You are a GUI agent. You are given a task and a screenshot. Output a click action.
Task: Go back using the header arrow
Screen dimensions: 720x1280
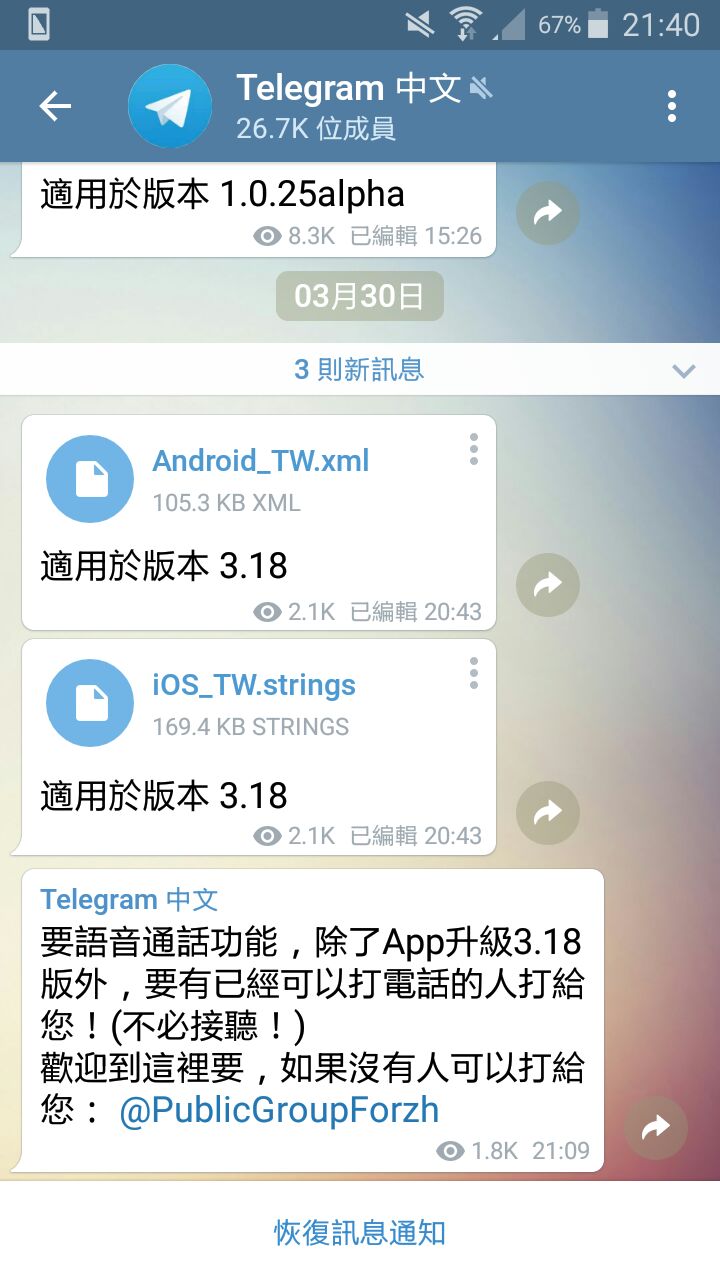pos(55,106)
